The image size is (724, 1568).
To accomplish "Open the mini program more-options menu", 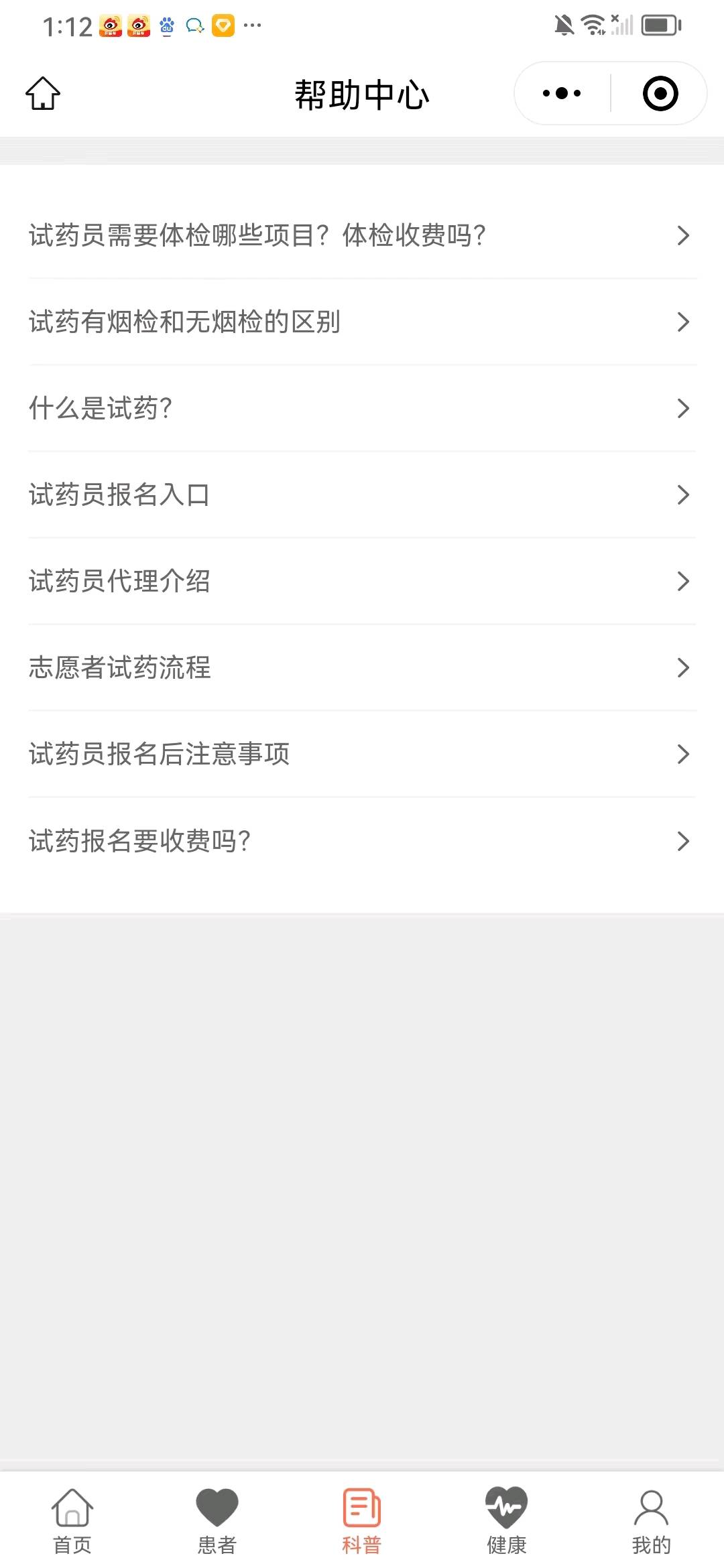I will (562, 93).
